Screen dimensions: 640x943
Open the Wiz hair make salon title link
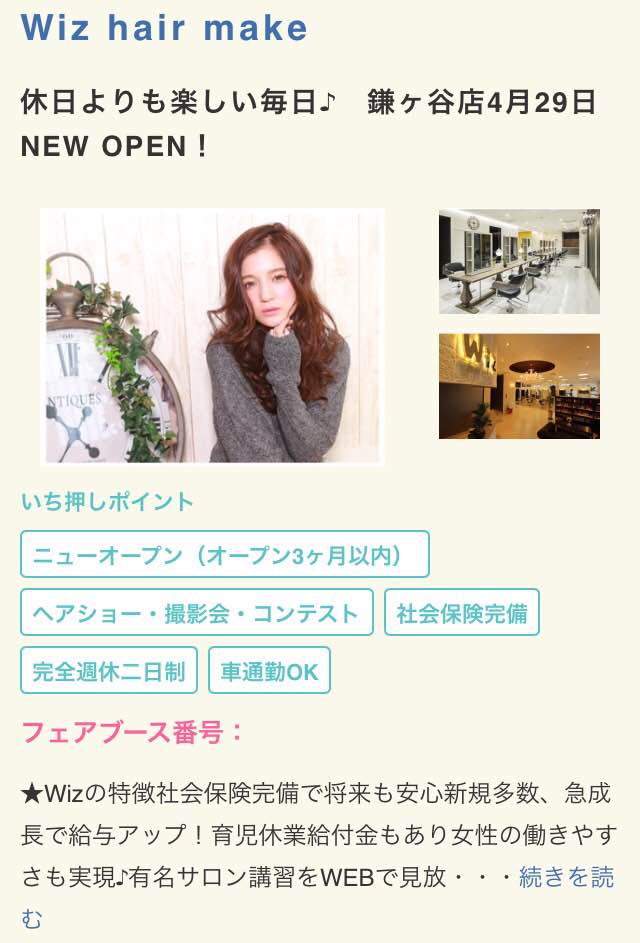coord(164,27)
